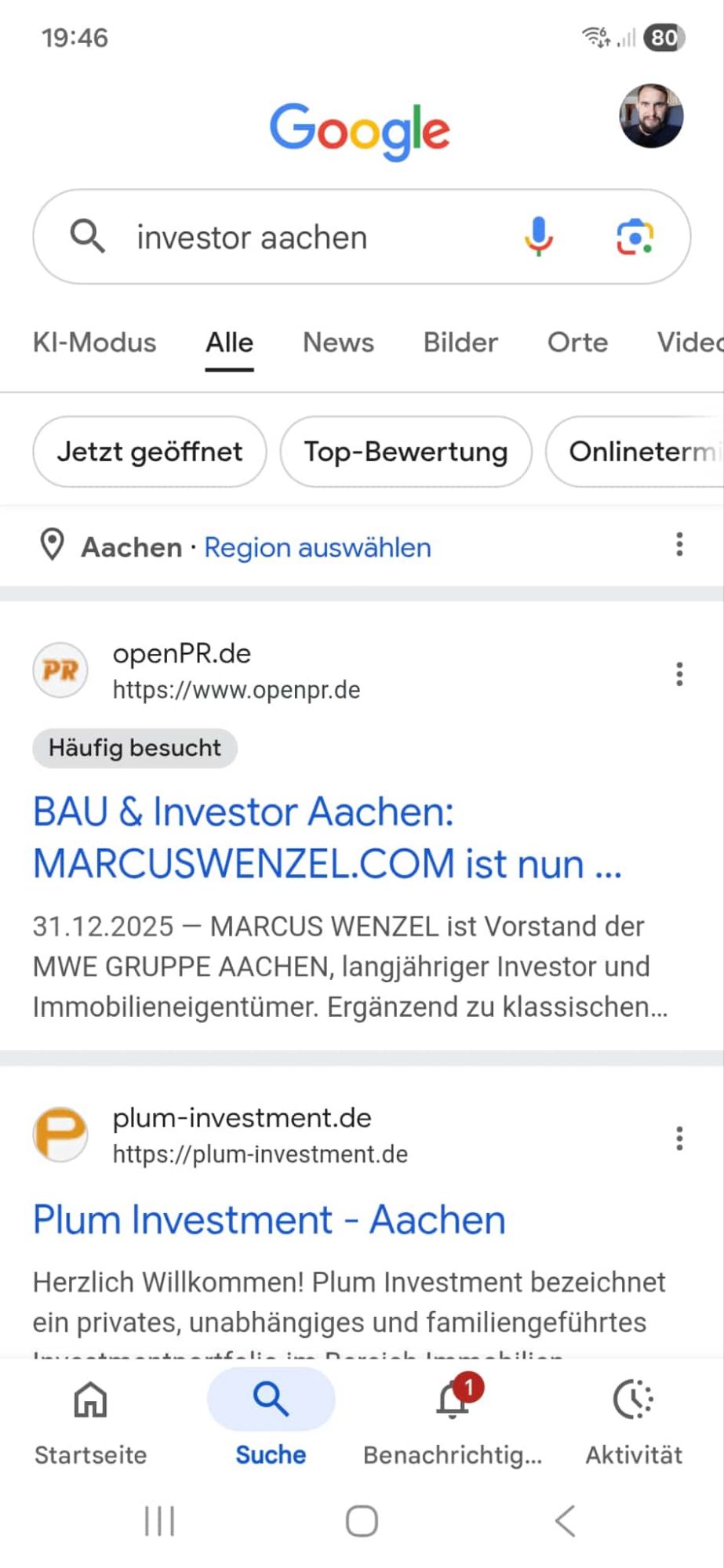Tap the magnifying glass search icon

(x=87, y=237)
